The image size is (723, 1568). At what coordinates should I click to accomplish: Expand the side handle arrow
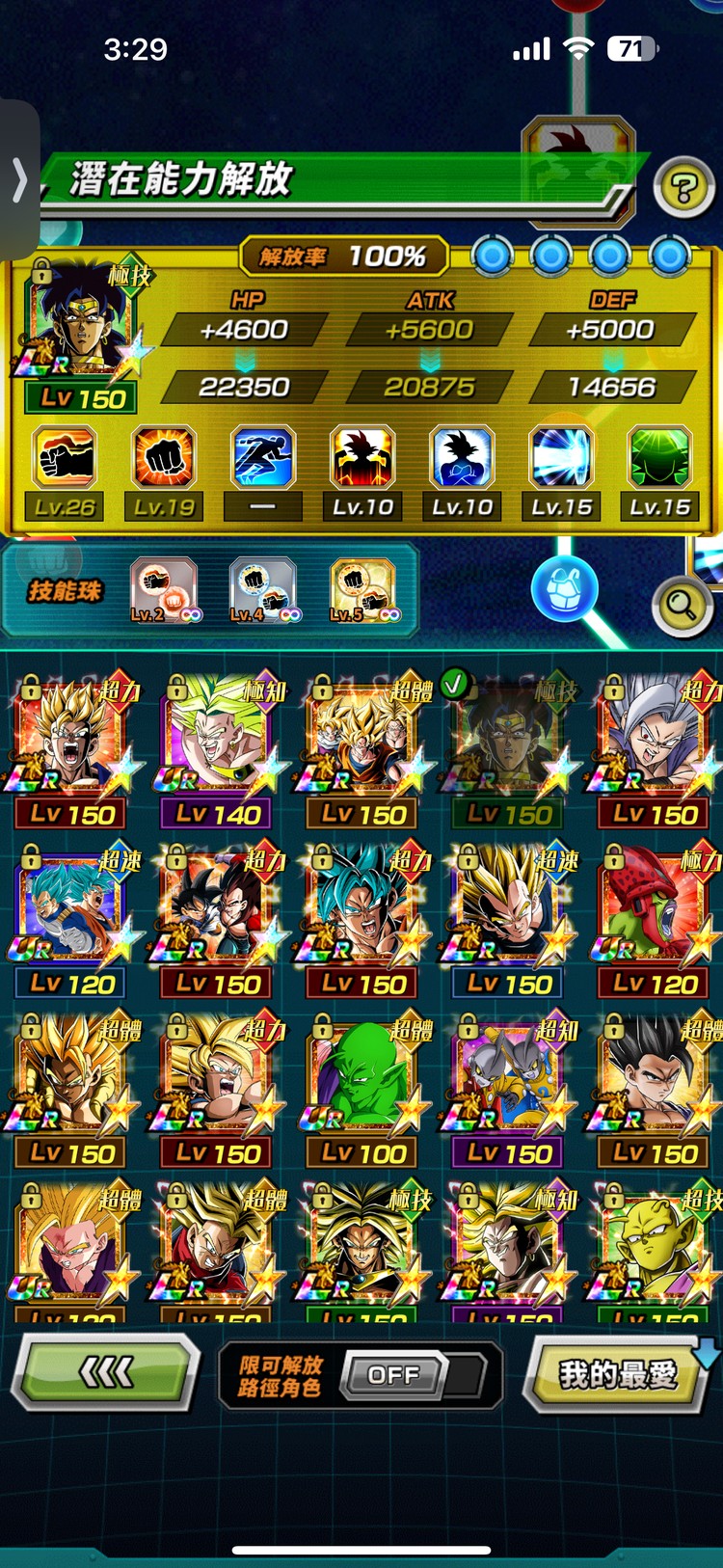pos(19,180)
